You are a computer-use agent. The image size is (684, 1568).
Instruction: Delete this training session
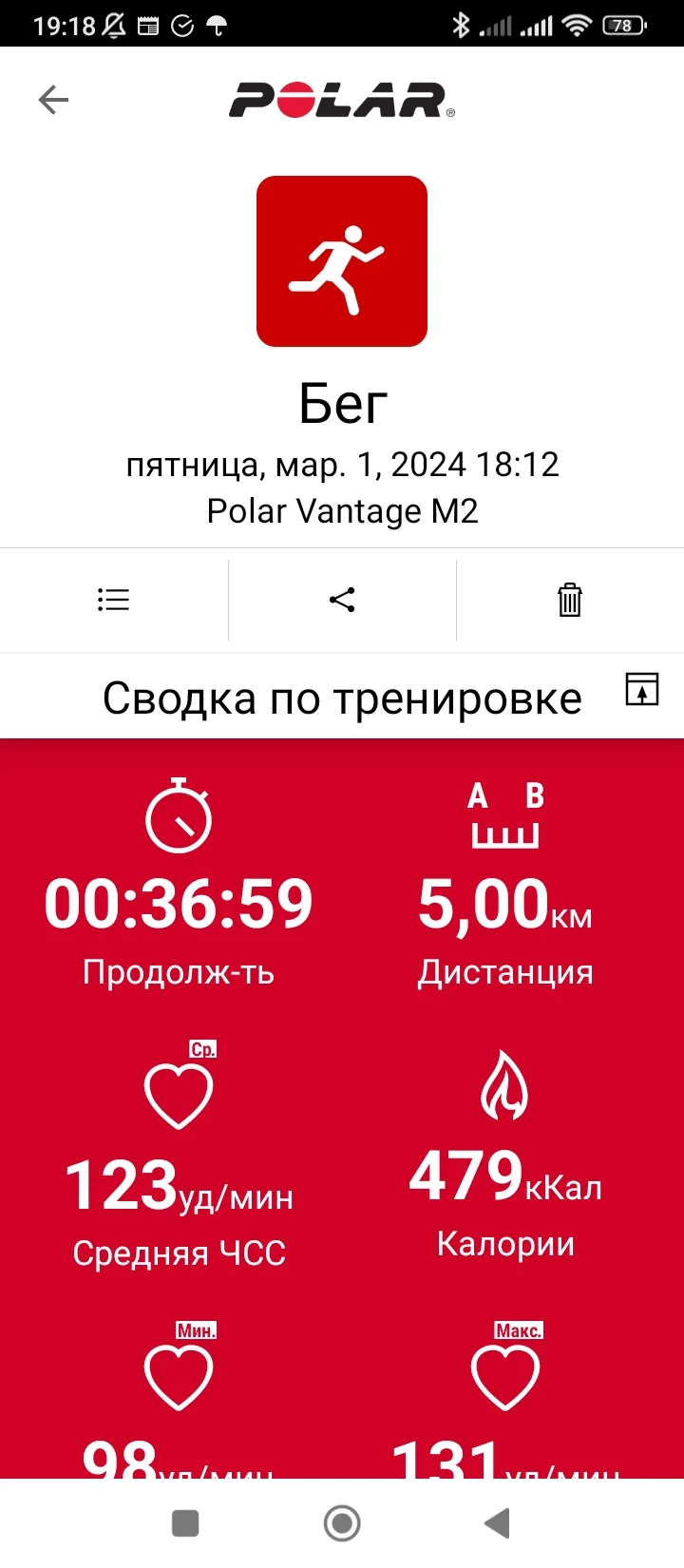tap(569, 600)
